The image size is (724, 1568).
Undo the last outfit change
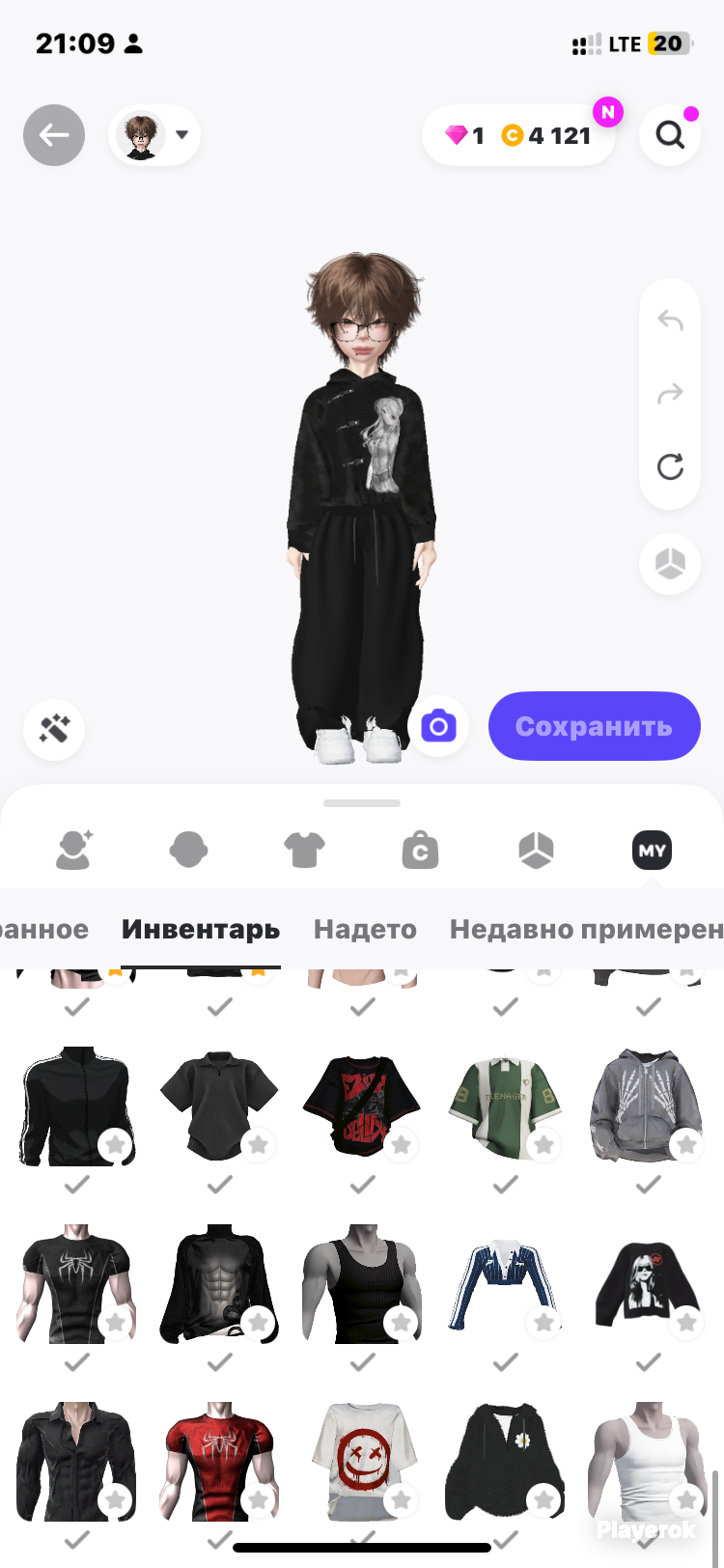click(x=670, y=320)
